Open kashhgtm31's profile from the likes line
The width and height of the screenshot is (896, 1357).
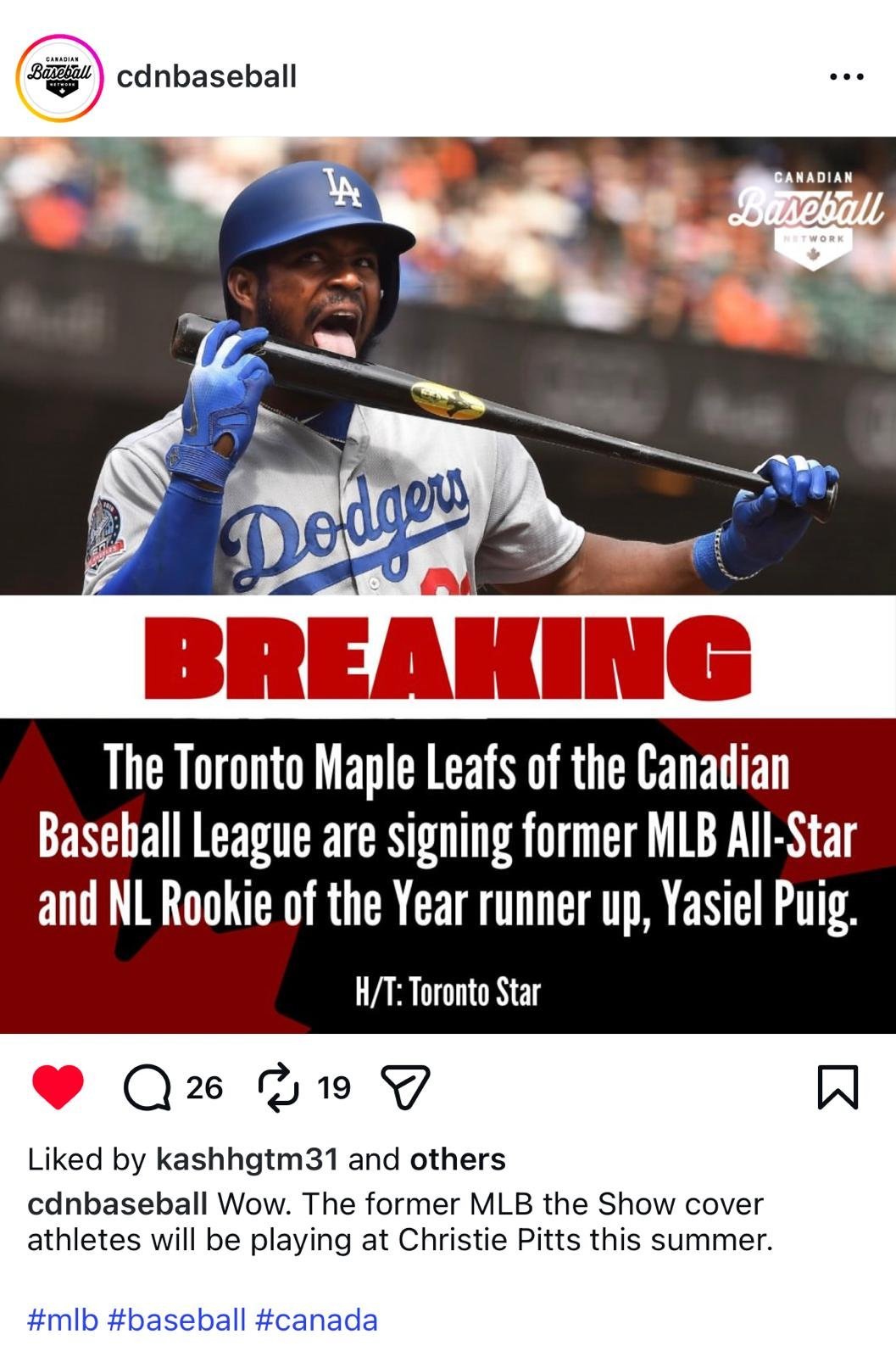pos(247,1159)
